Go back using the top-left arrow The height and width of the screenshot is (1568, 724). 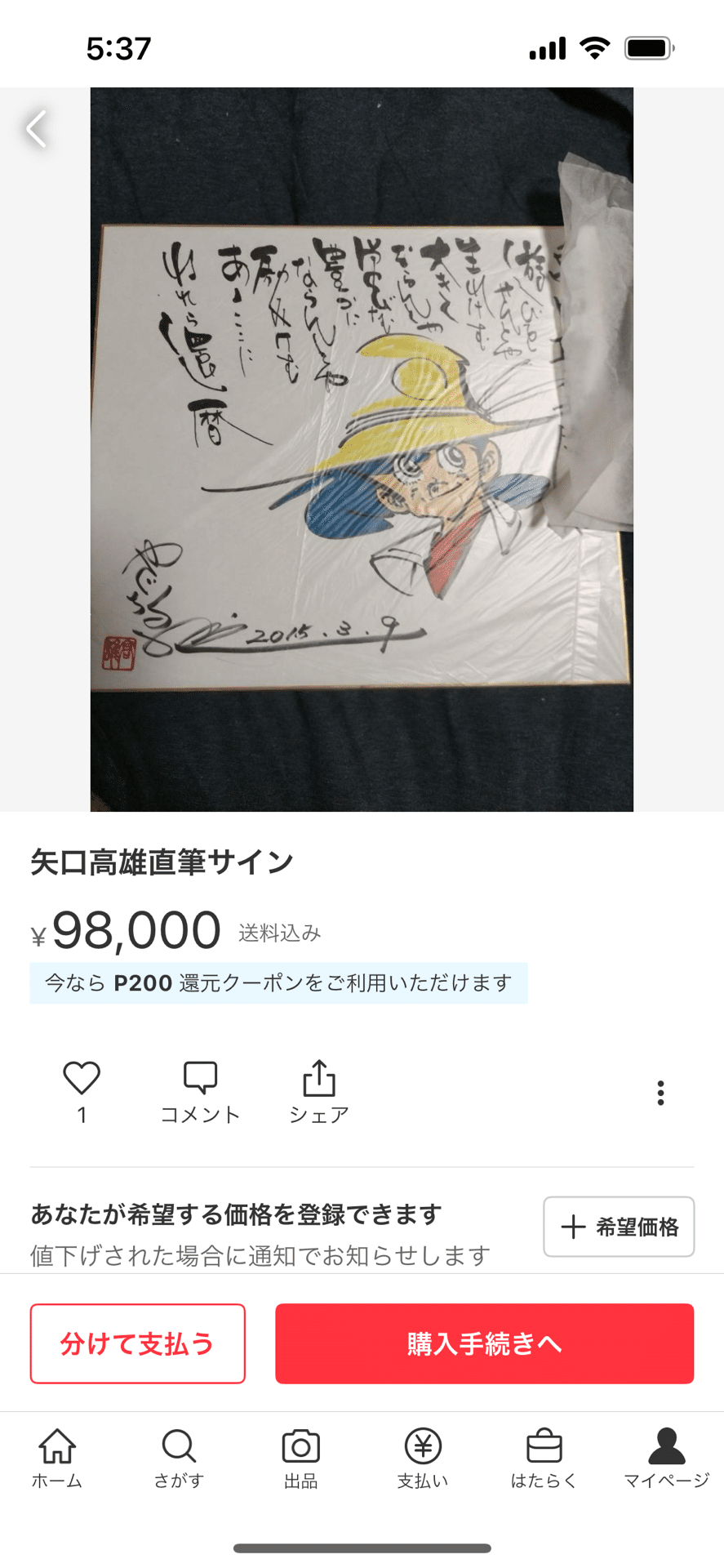click(37, 129)
